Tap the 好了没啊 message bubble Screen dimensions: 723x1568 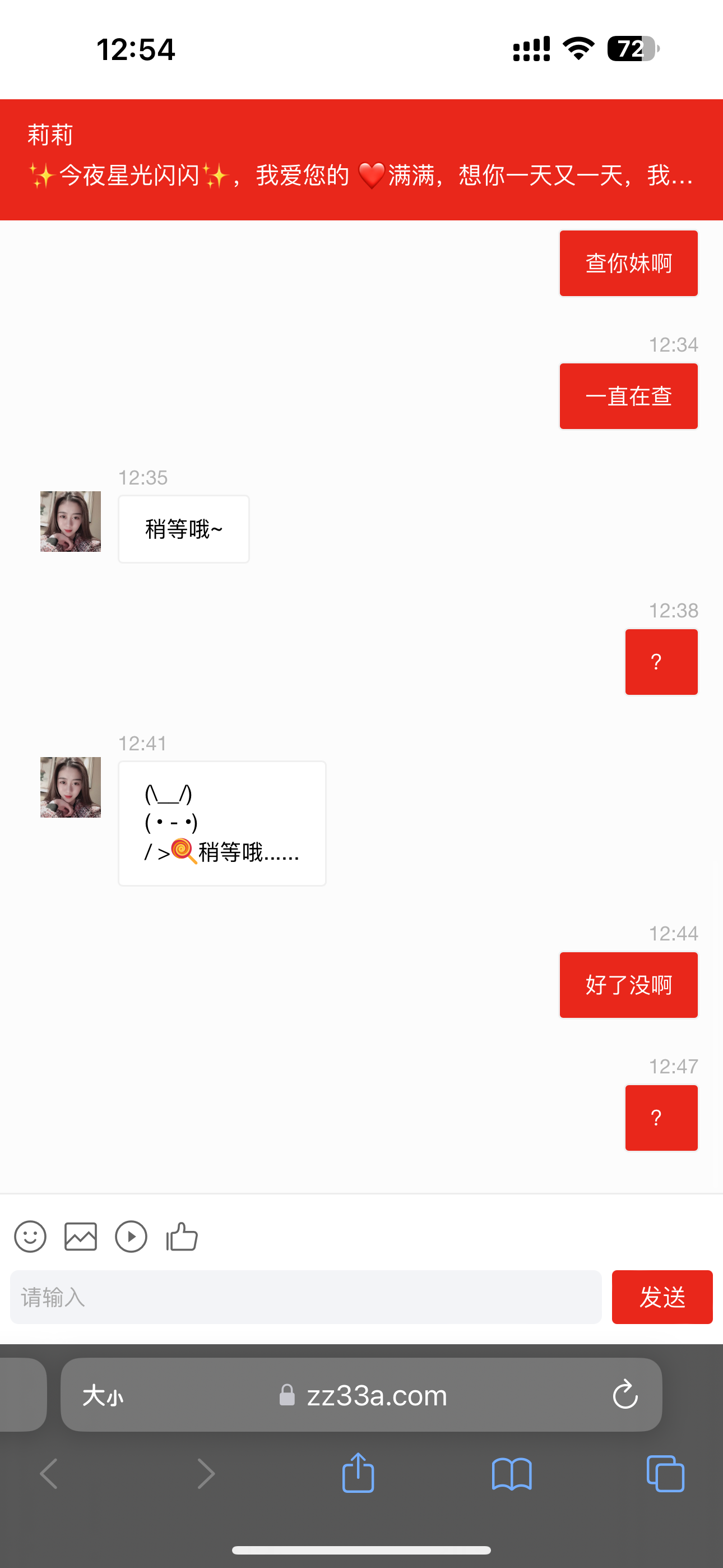(628, 984)
